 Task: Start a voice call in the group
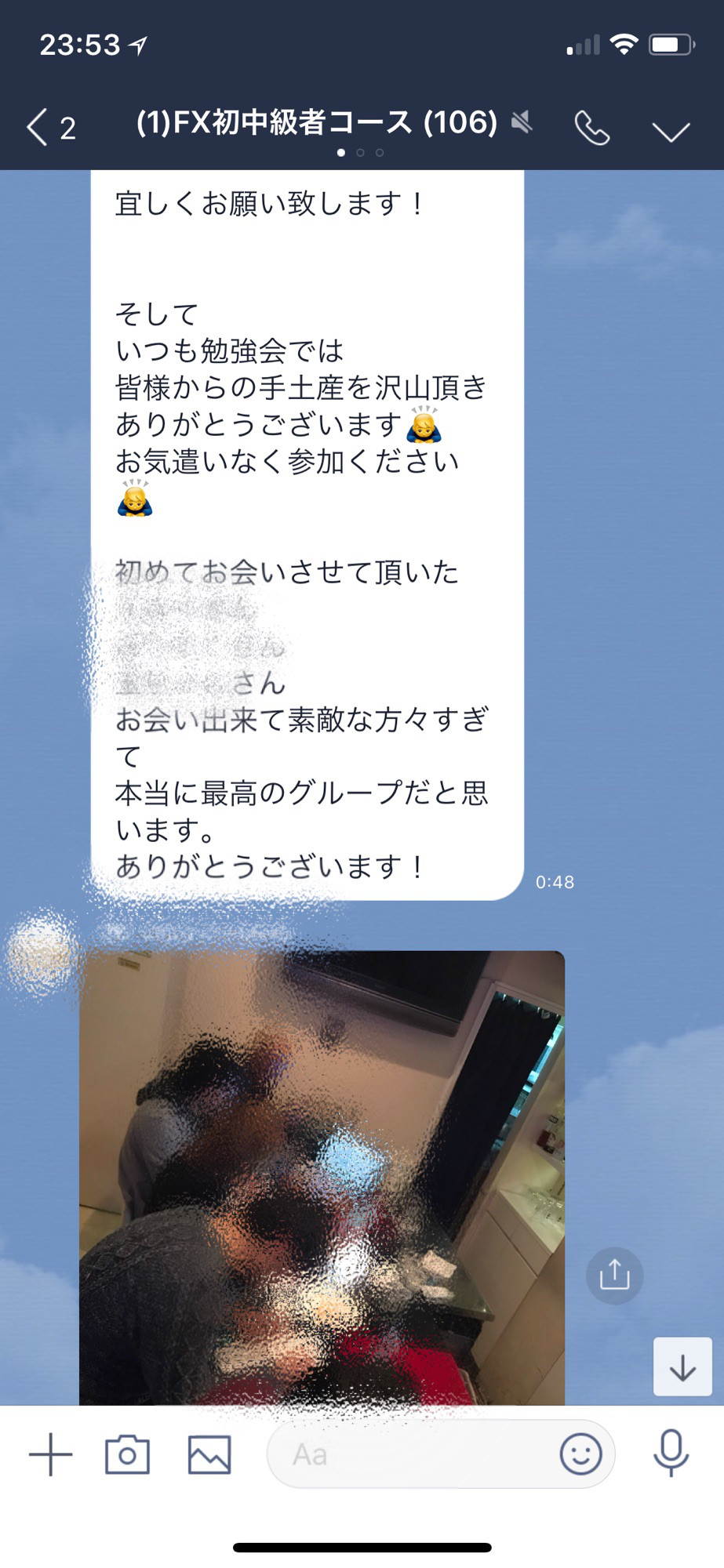click(x=592, y=127)
